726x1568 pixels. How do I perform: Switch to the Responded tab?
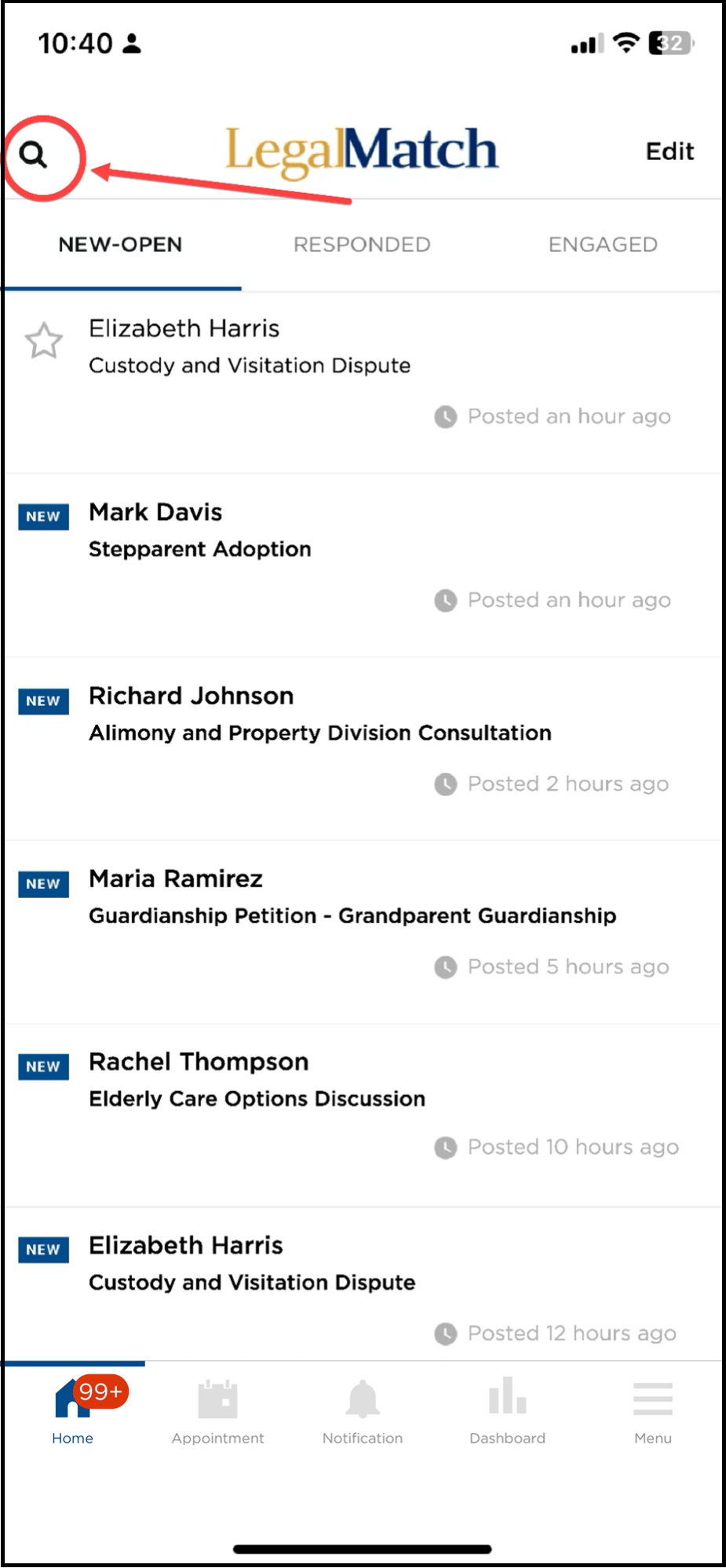[362, 245]
